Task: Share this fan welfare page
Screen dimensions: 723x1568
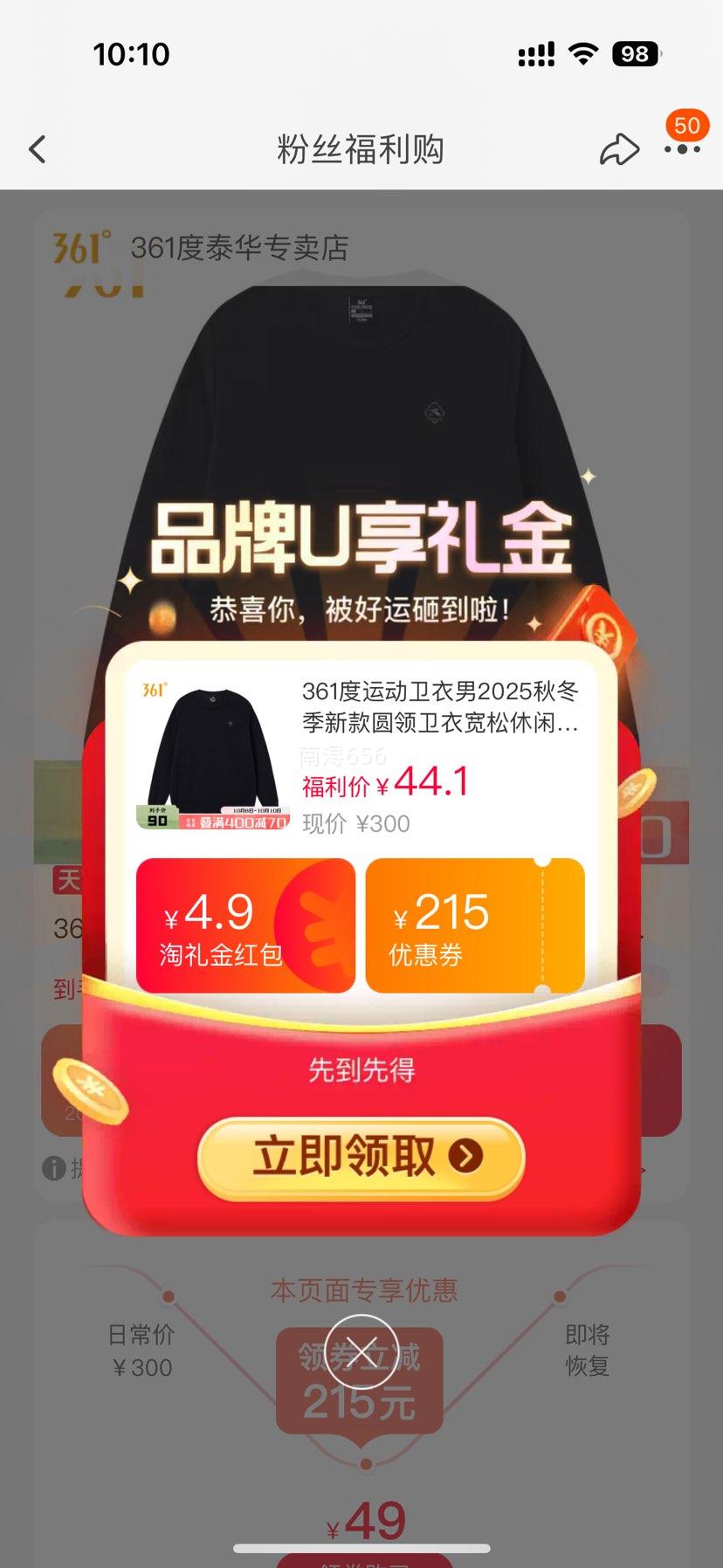Action: tap(619, 149)
